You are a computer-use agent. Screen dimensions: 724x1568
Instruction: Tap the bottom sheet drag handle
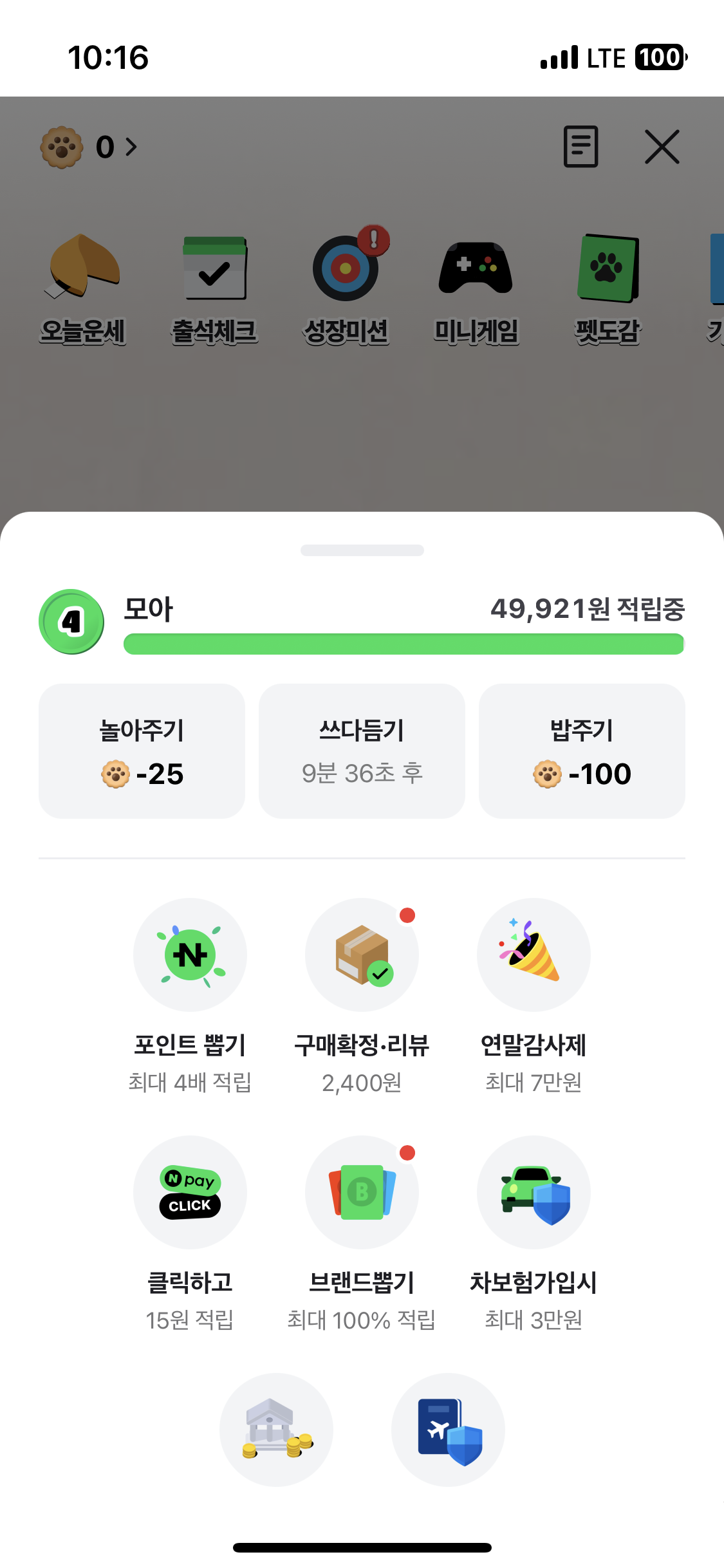tap(362, 550)
